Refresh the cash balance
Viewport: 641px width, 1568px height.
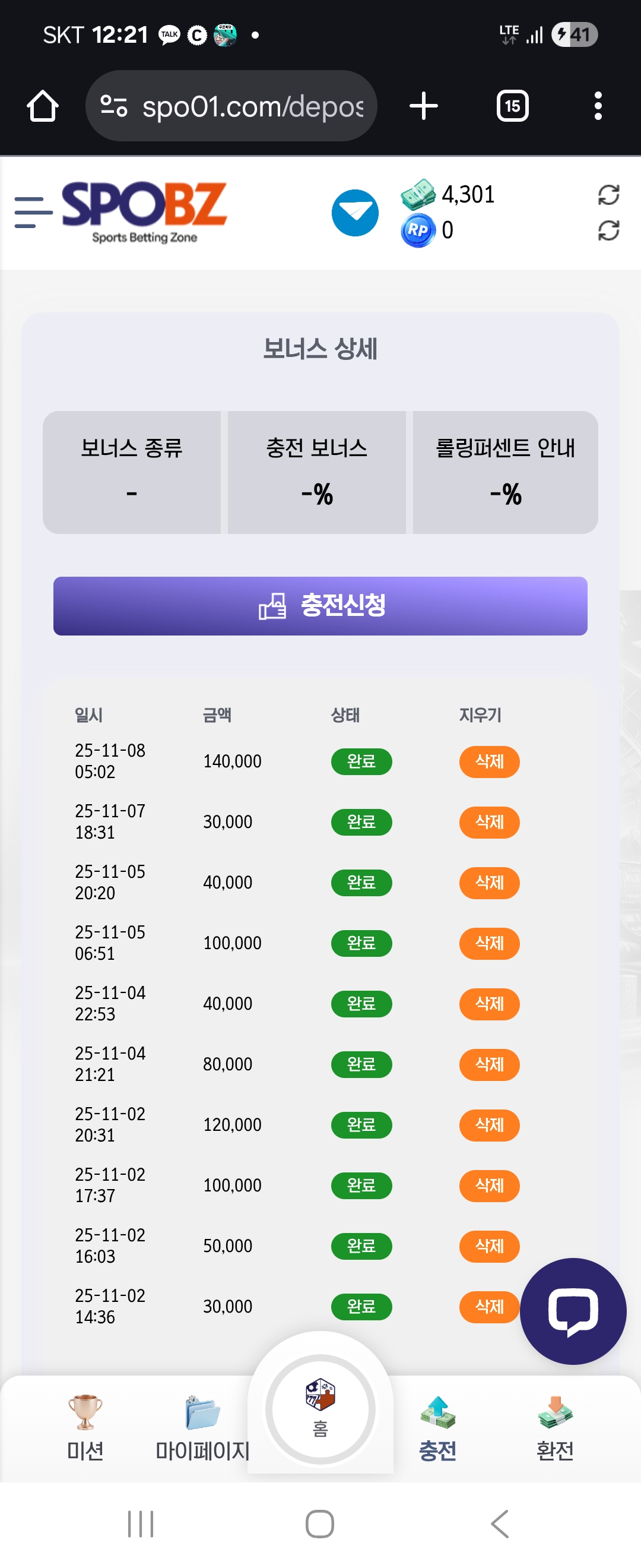(608, 195)
